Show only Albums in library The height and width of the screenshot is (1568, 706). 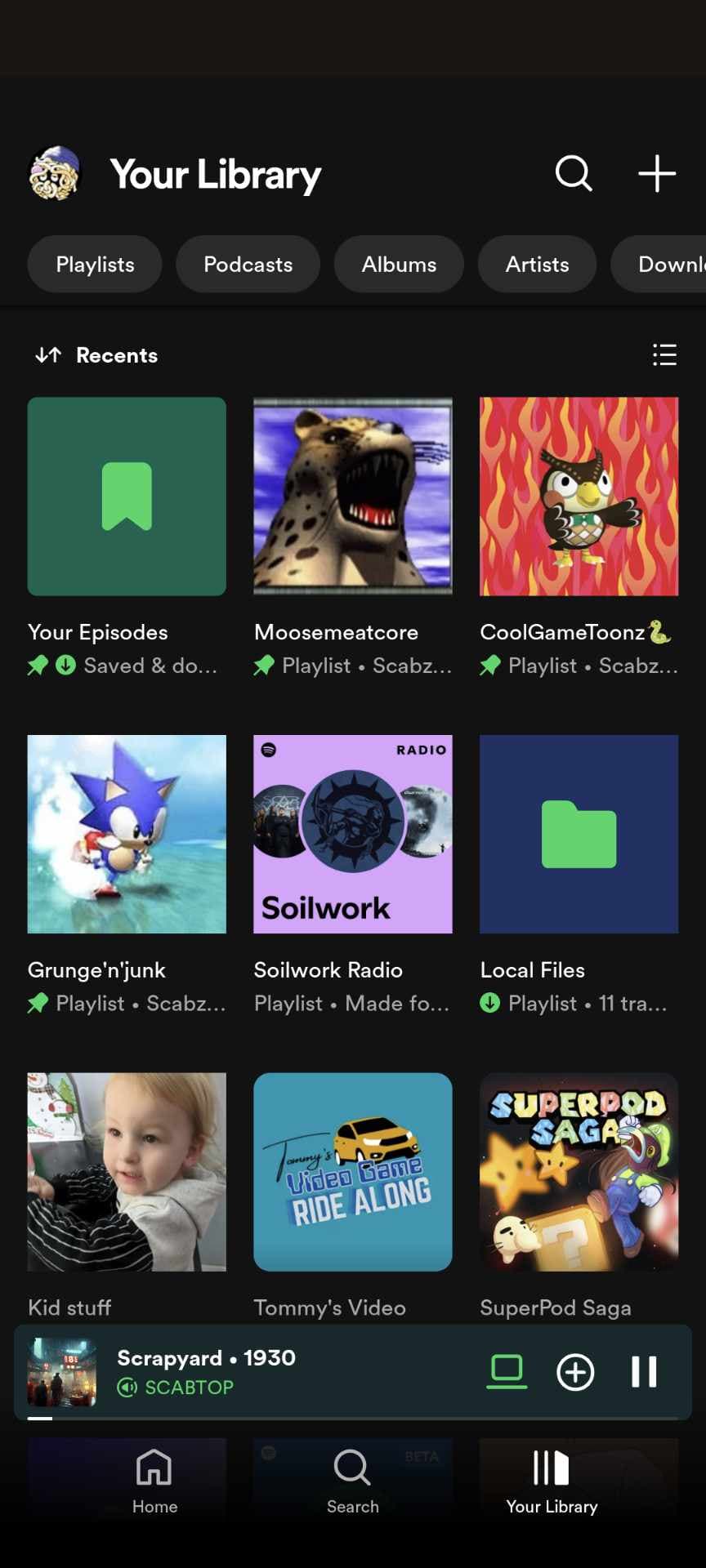coord(399,264)
